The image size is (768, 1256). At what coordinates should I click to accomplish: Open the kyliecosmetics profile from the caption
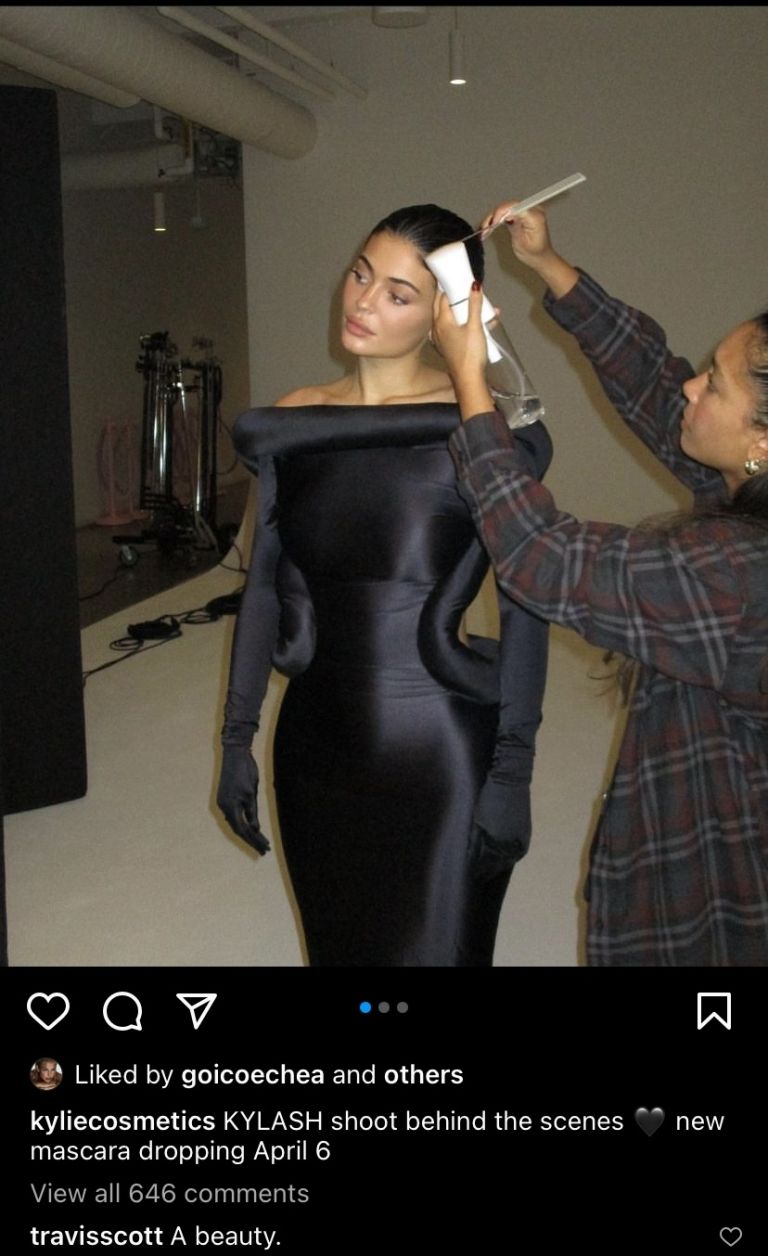123,1122
